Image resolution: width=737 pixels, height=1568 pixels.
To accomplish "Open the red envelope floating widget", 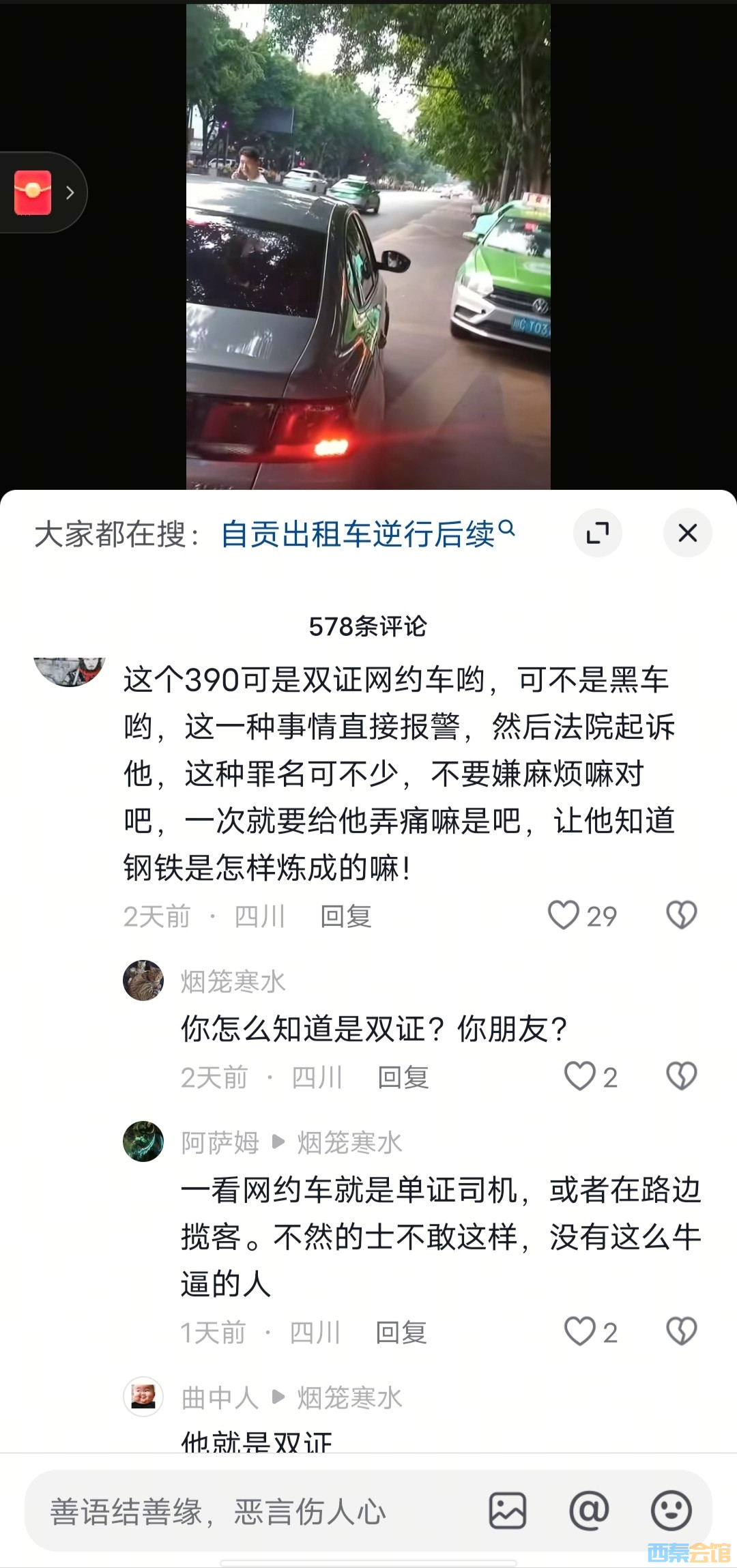I will [x=34, y=193].
